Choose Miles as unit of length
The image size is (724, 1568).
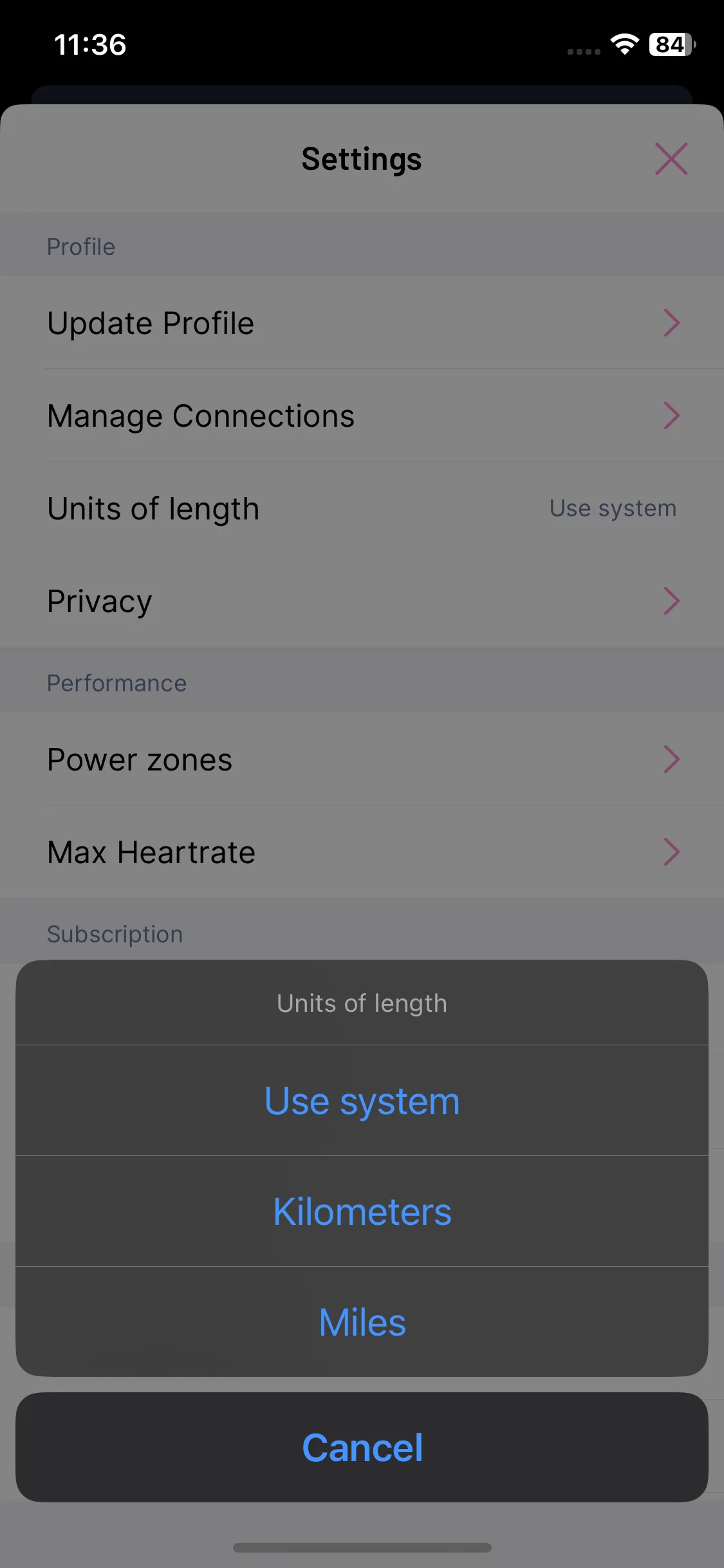[x=362, y=1322]
